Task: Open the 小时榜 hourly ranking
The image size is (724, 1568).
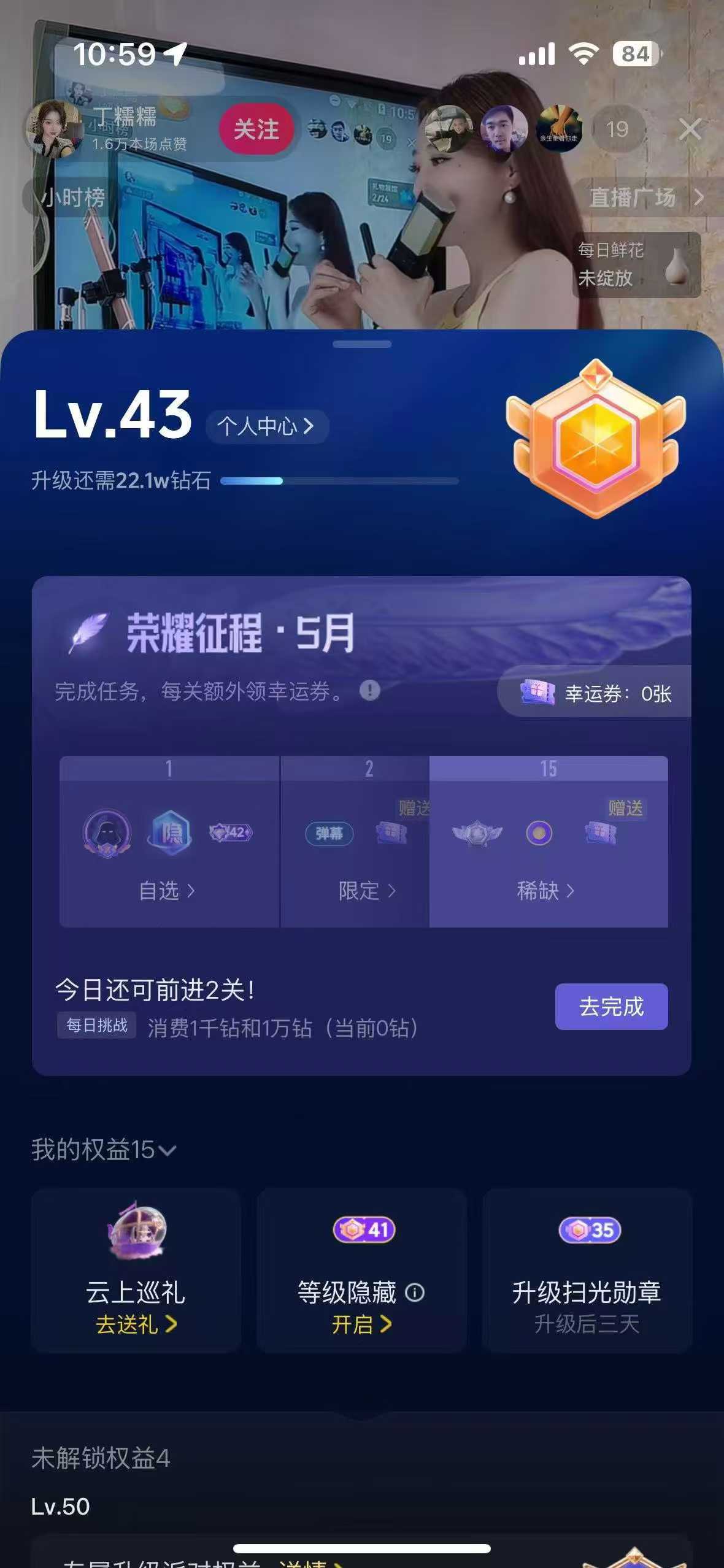Action: pyautogui.click(x=72, y=198)
